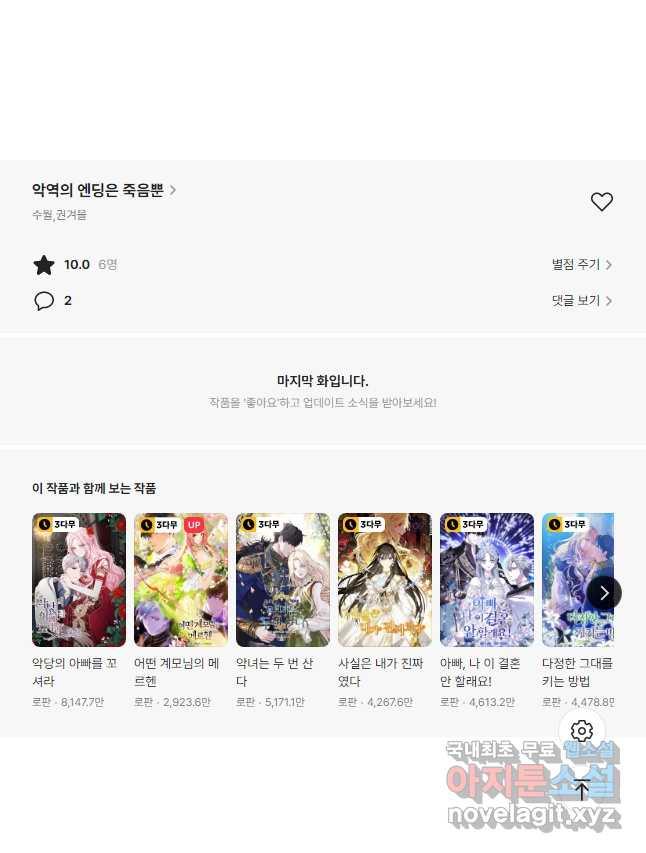Open the 악녀는 두 번 산다 recommendation

tap(283, 580)
